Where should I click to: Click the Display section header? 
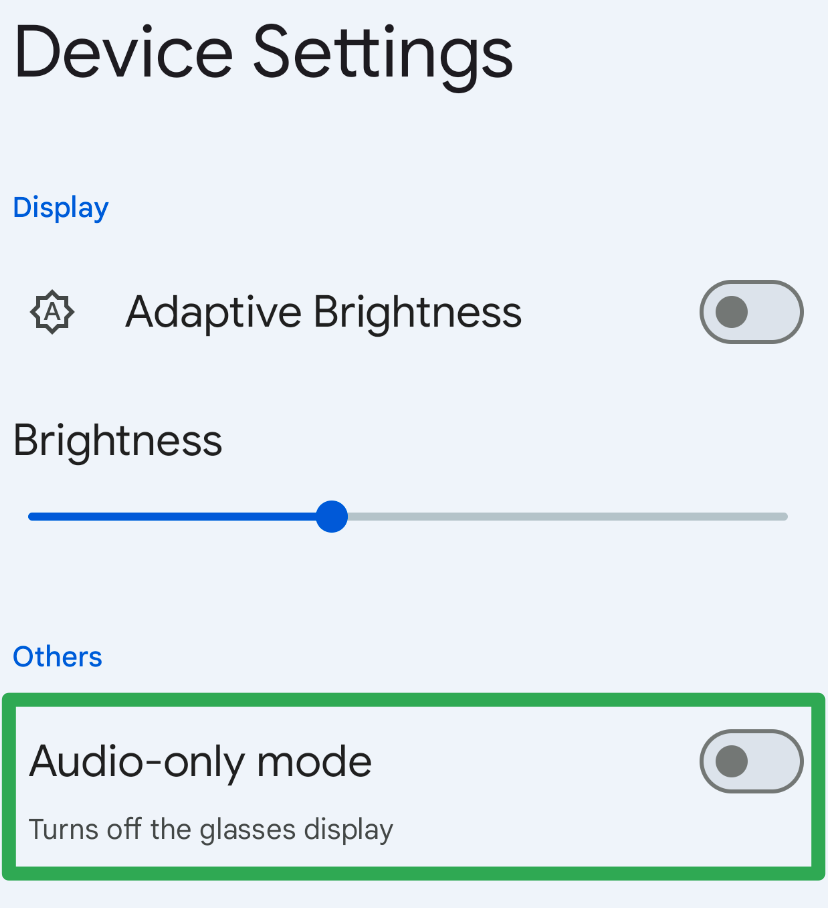click(x=60, y=207)
